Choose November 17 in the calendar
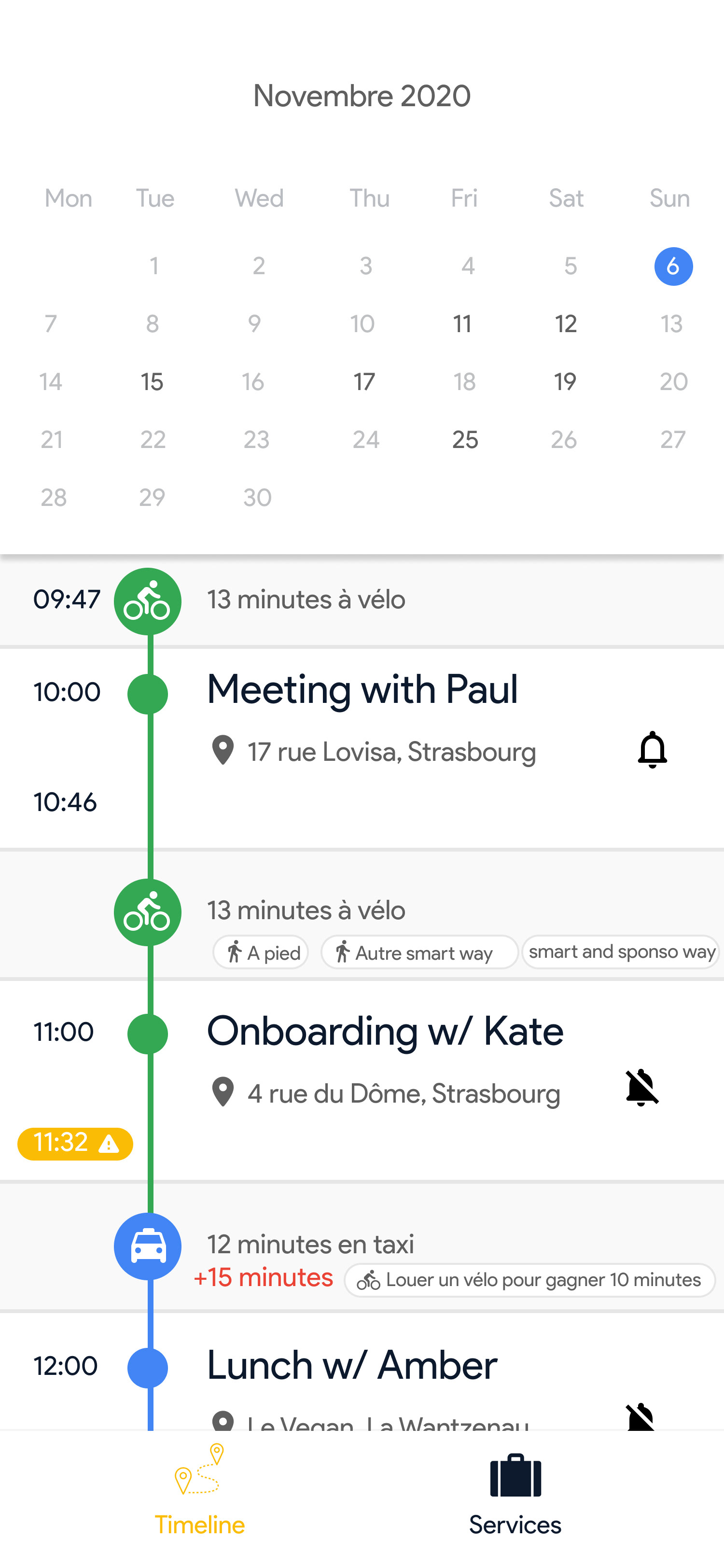Image resolution: width=724 pixels, height=1568 pixels. [364, 382]
